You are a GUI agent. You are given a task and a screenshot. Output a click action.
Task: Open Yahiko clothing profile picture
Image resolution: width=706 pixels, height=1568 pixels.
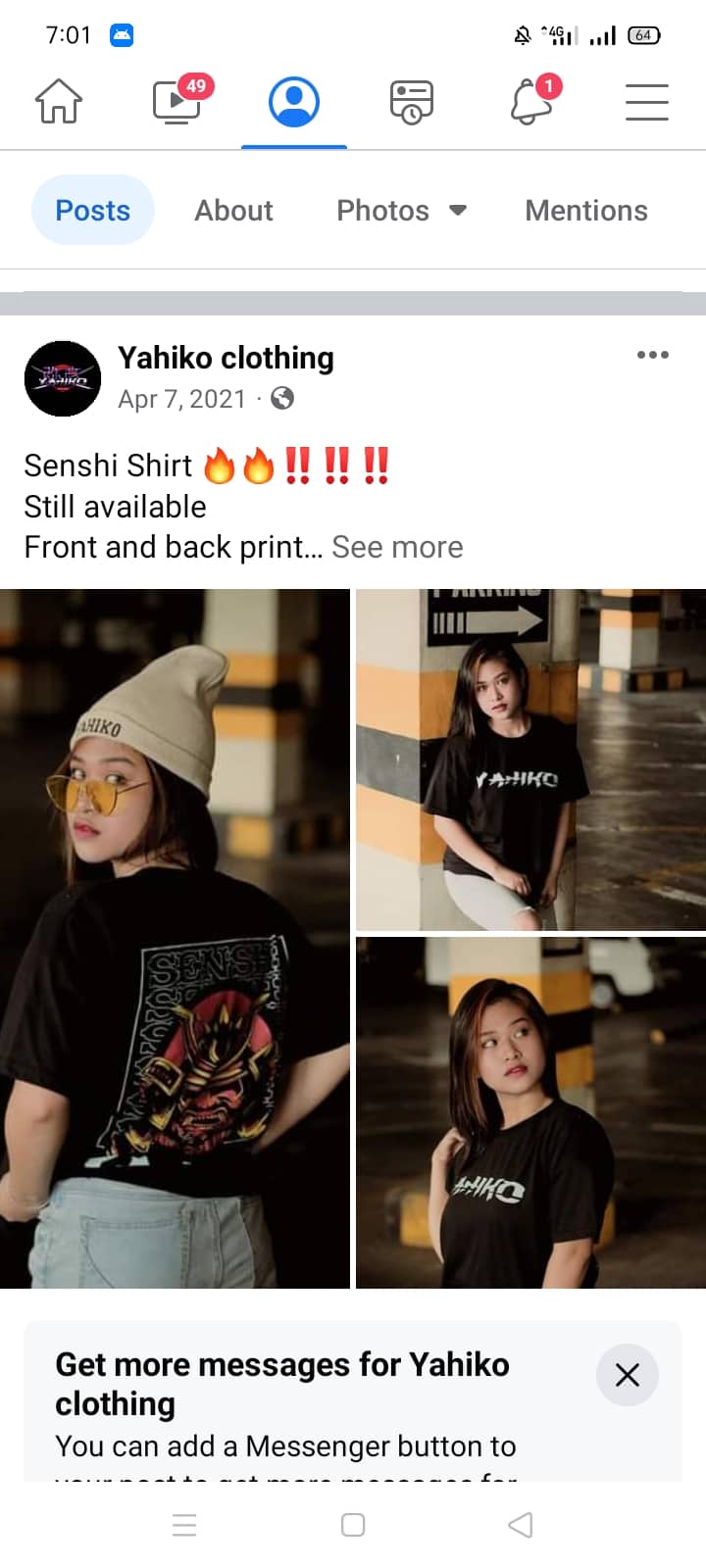point(63,378)
